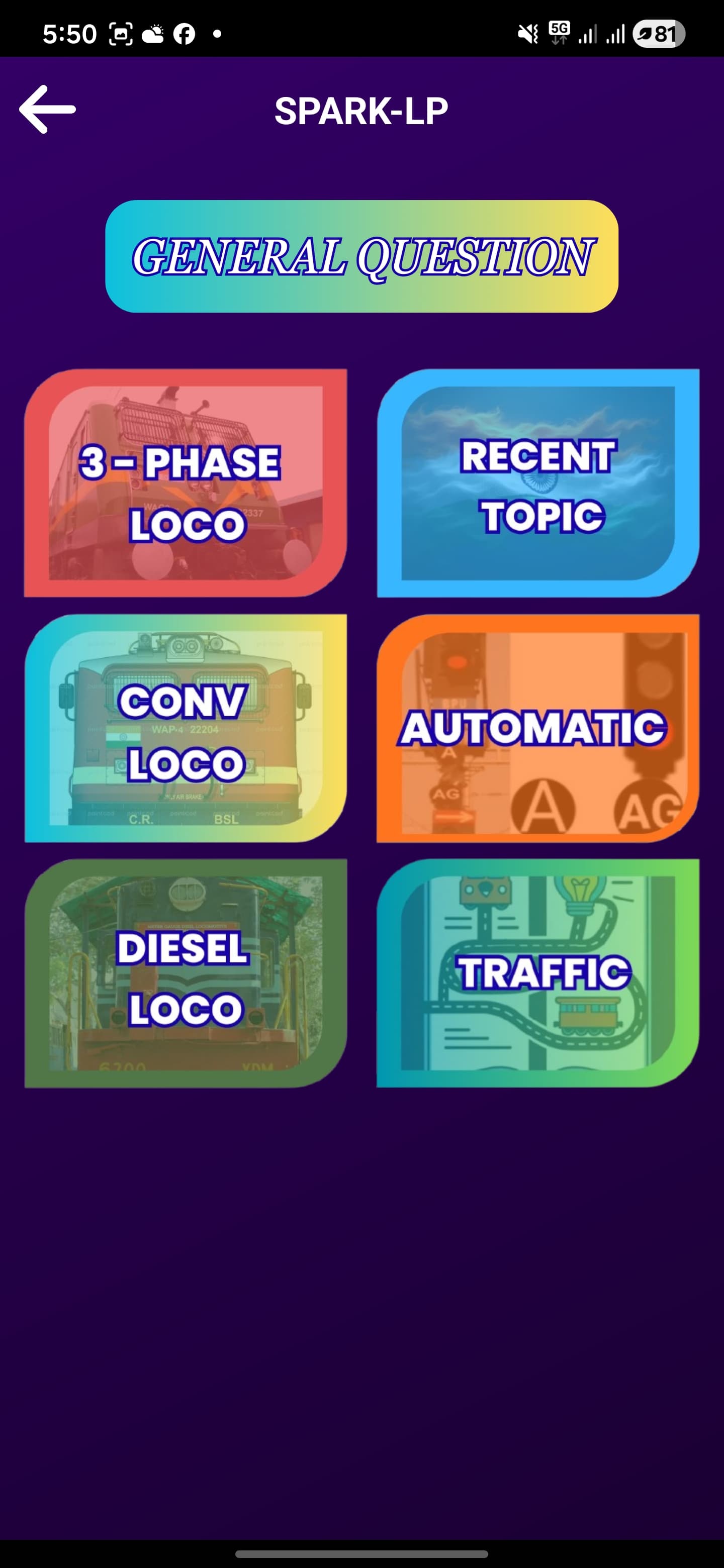Choose the Automatic signalling tile

tap(537, 728)
